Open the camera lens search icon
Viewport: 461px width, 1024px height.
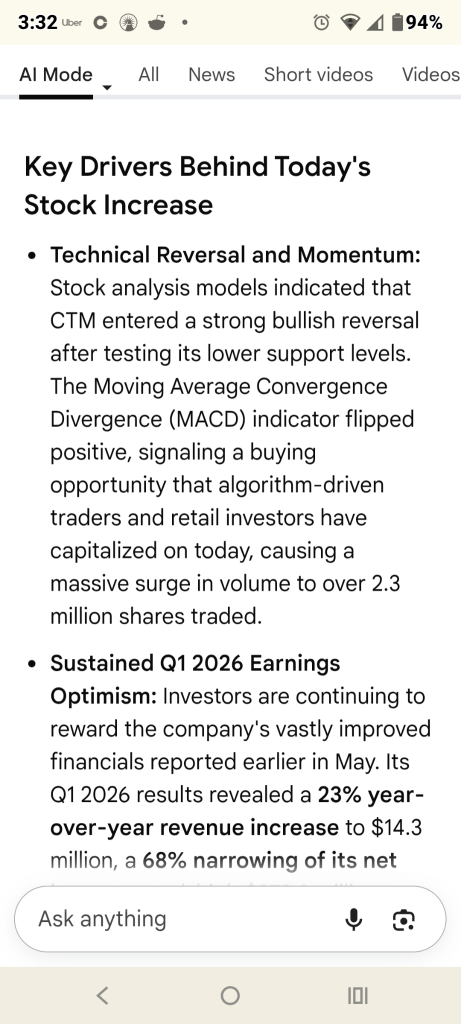tap(404, 920)
